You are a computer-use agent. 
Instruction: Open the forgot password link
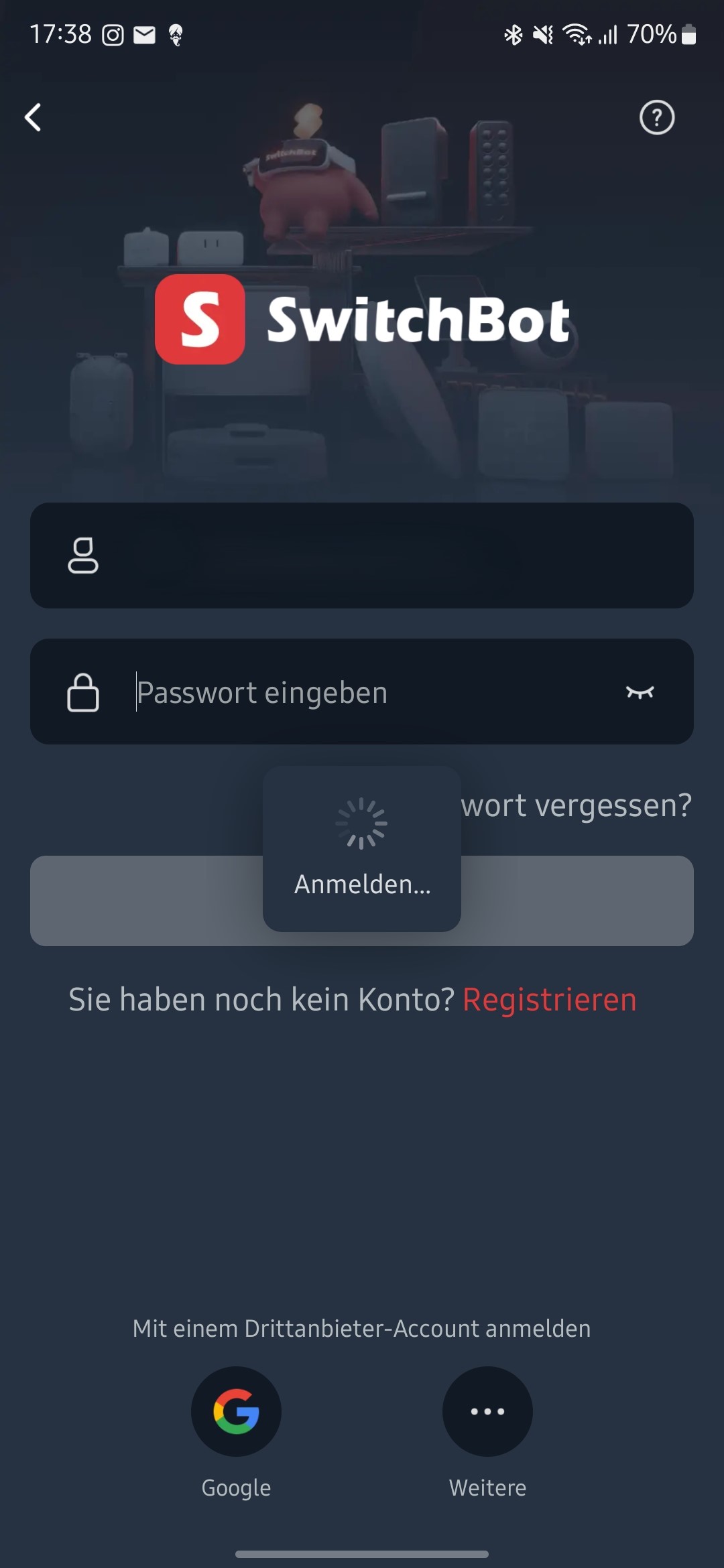577,805
